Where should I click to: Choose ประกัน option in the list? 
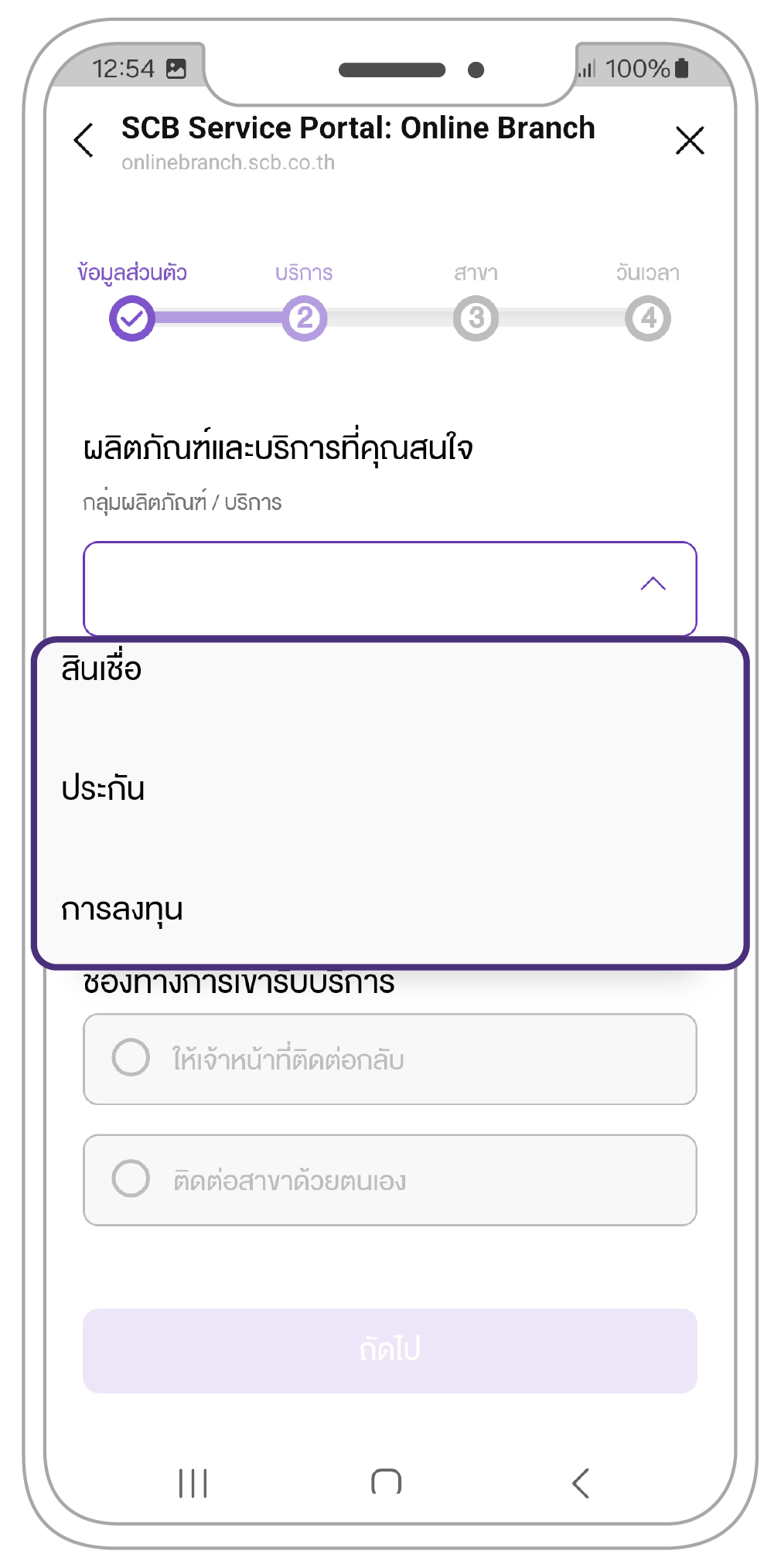tap(104, 789)
